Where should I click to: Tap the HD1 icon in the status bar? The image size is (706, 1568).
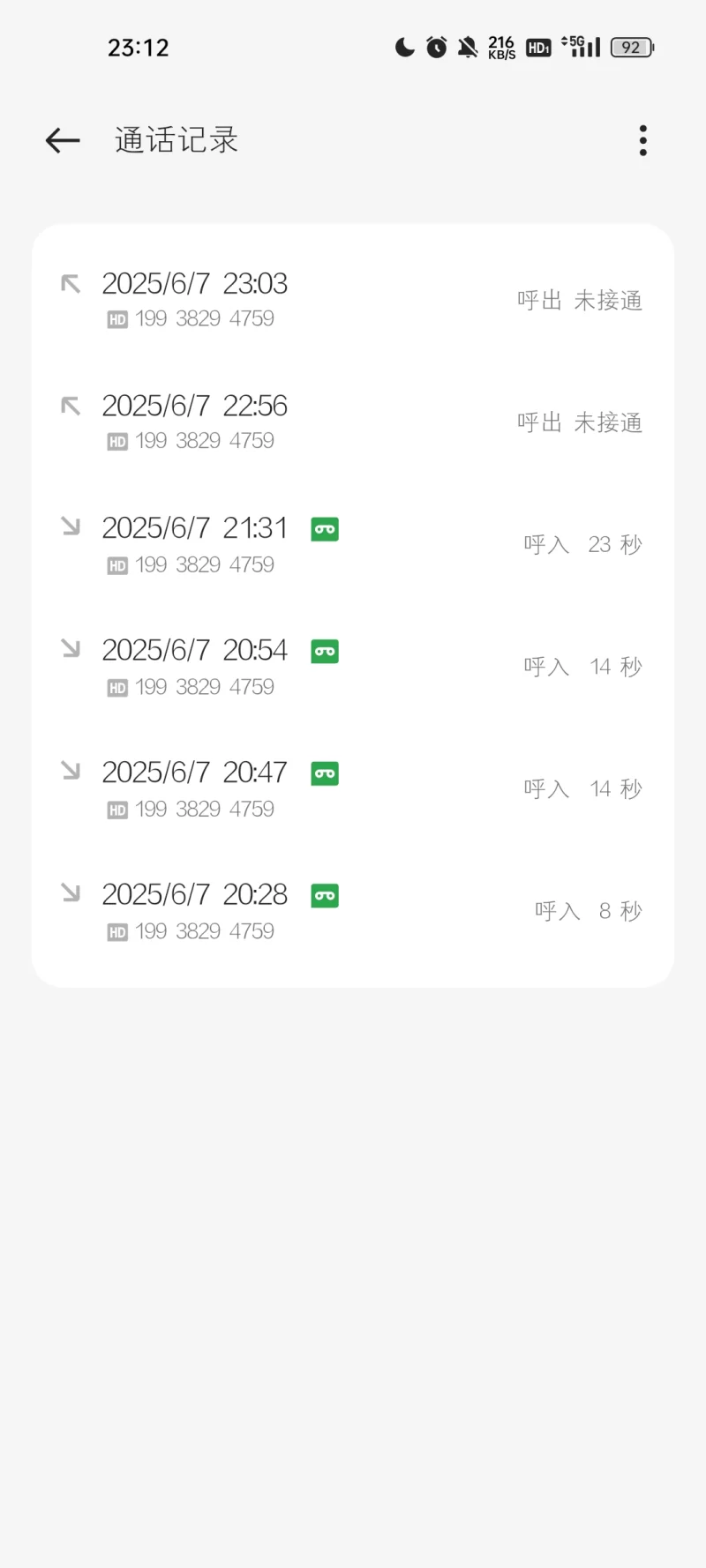[x=538, y=48]
